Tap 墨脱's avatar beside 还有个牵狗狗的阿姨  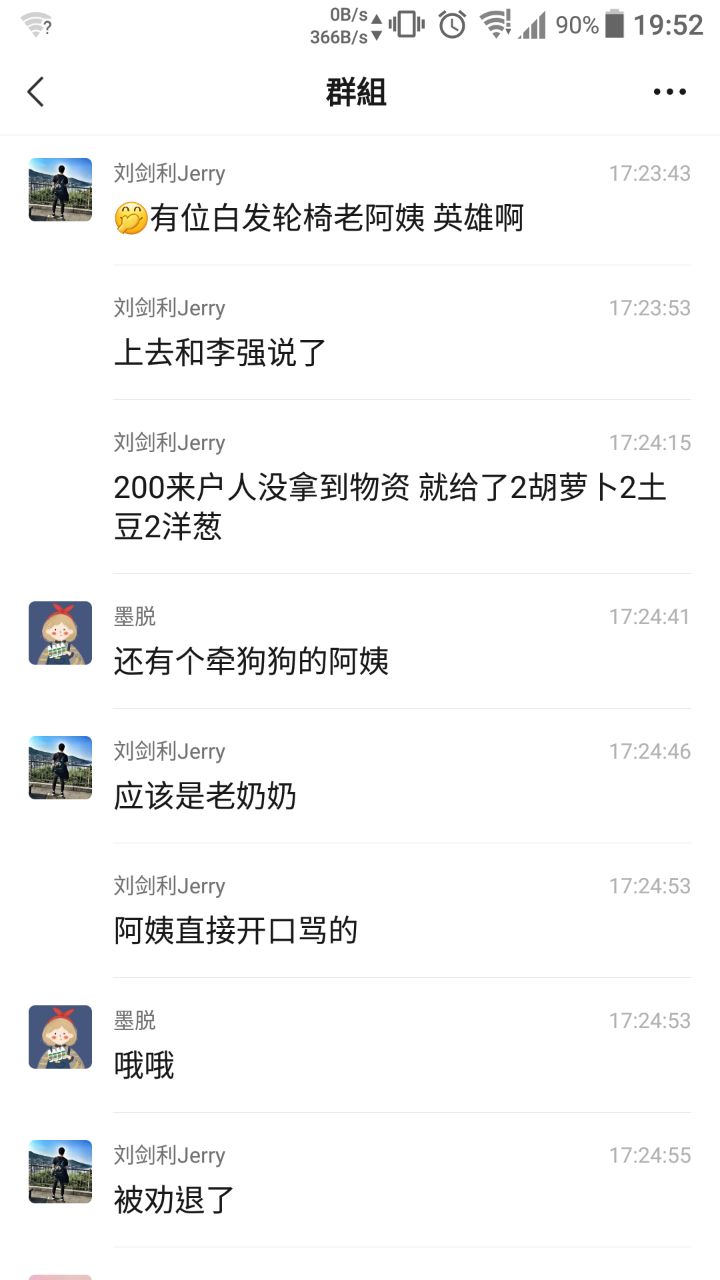(x=60, y=633)
